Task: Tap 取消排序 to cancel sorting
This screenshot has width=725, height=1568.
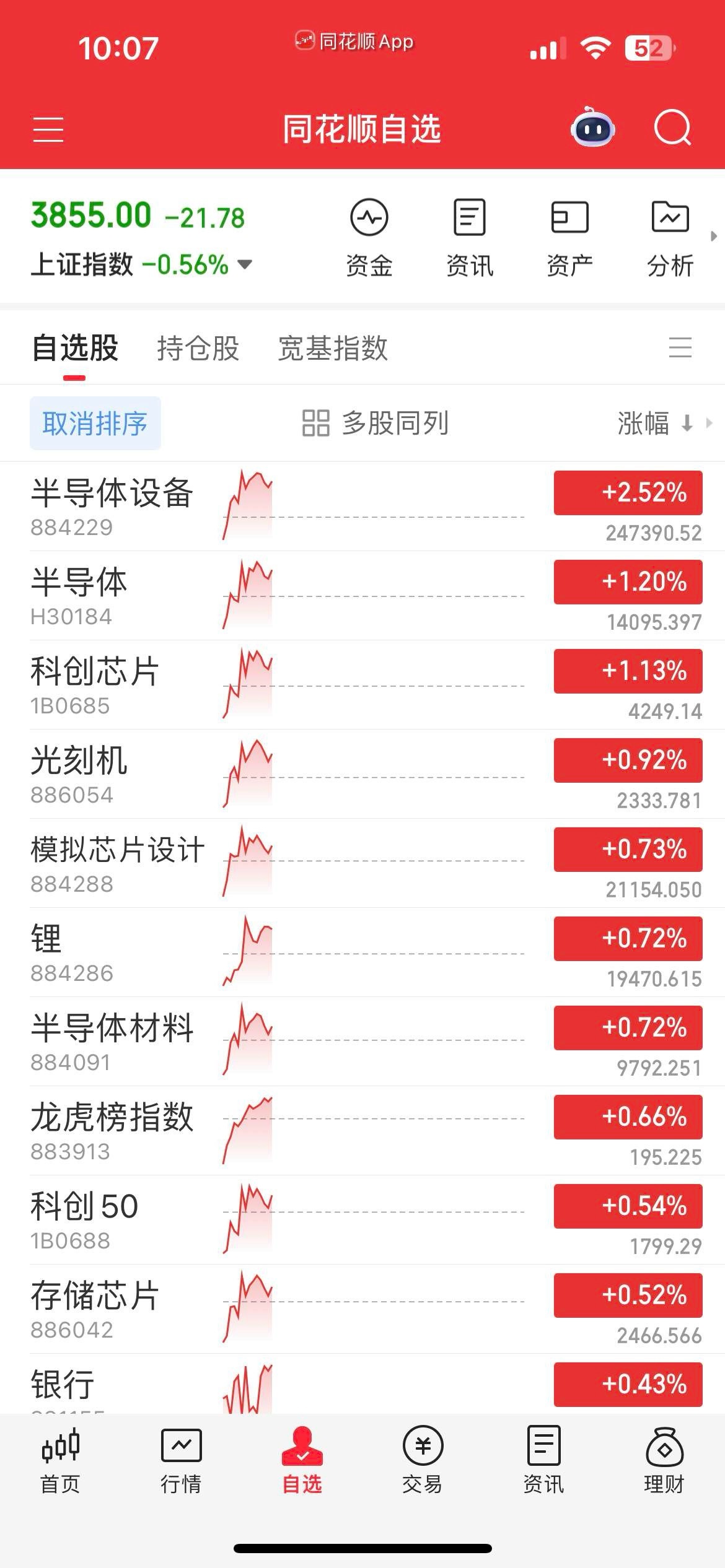Action: [95, 424]
